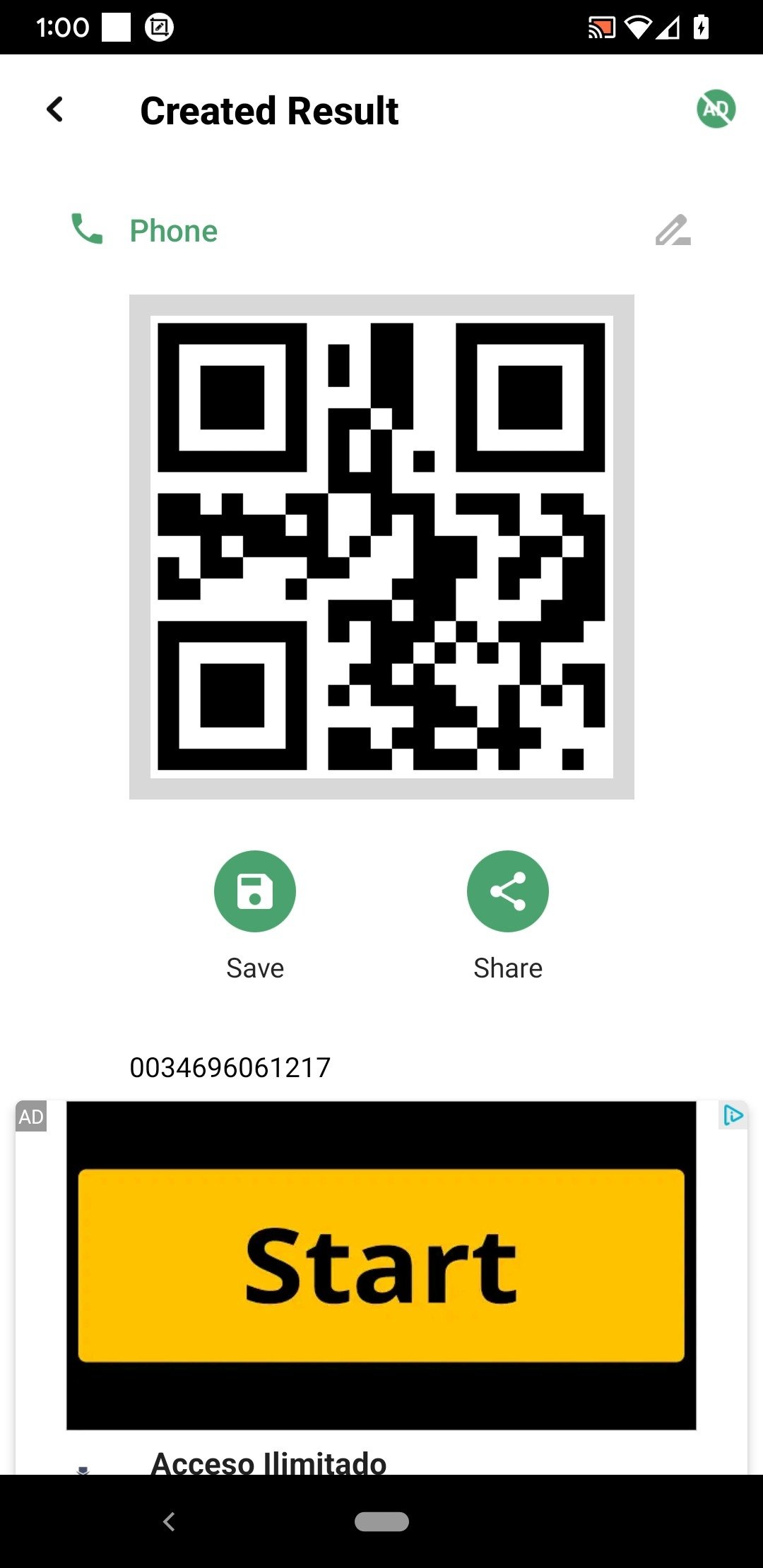Tap the Share icon
The width and height of the screenshot is (763, 1568).
pyautogui.click(x=508, y=891)
